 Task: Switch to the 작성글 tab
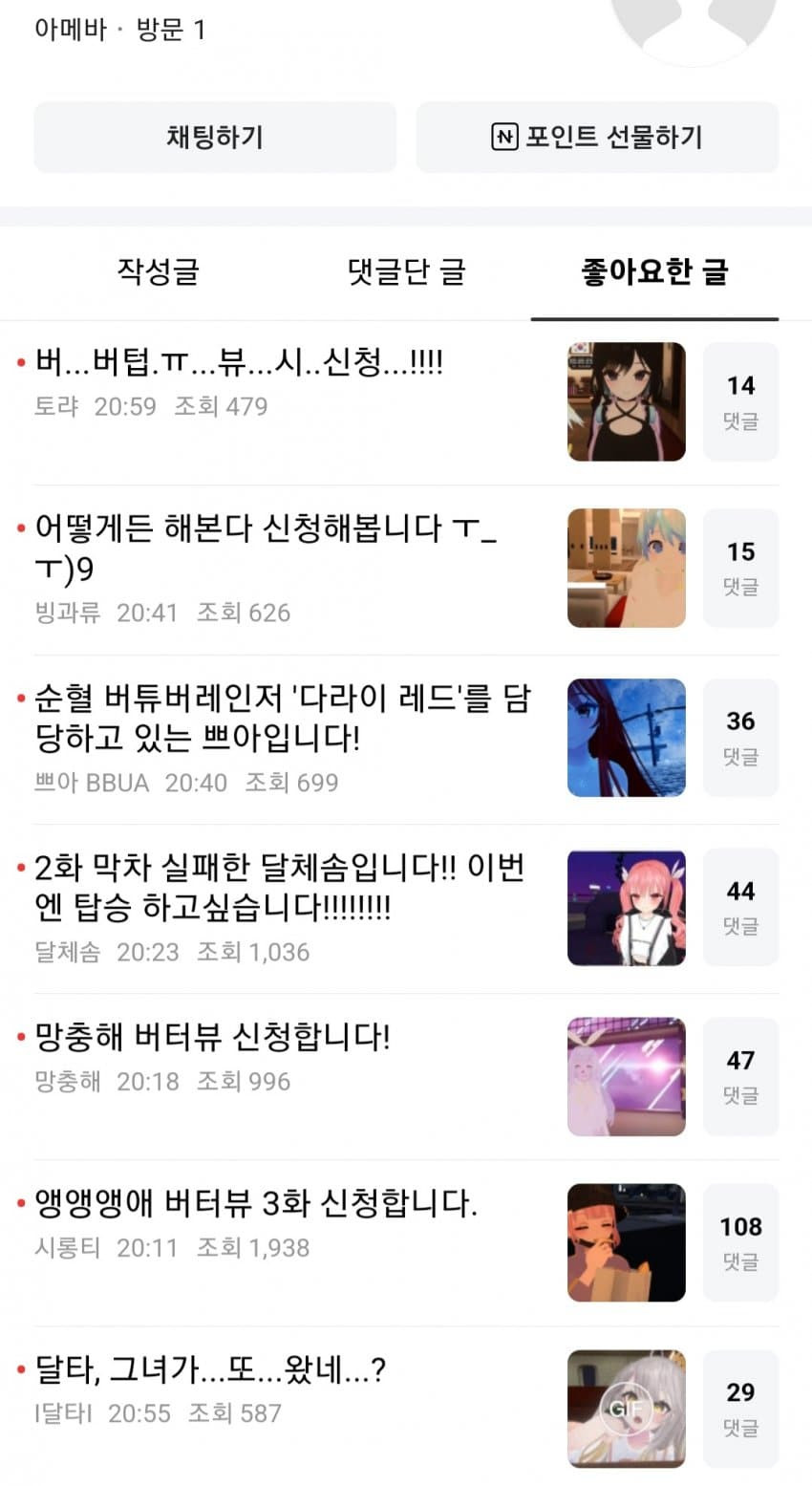tap(158, 272)
